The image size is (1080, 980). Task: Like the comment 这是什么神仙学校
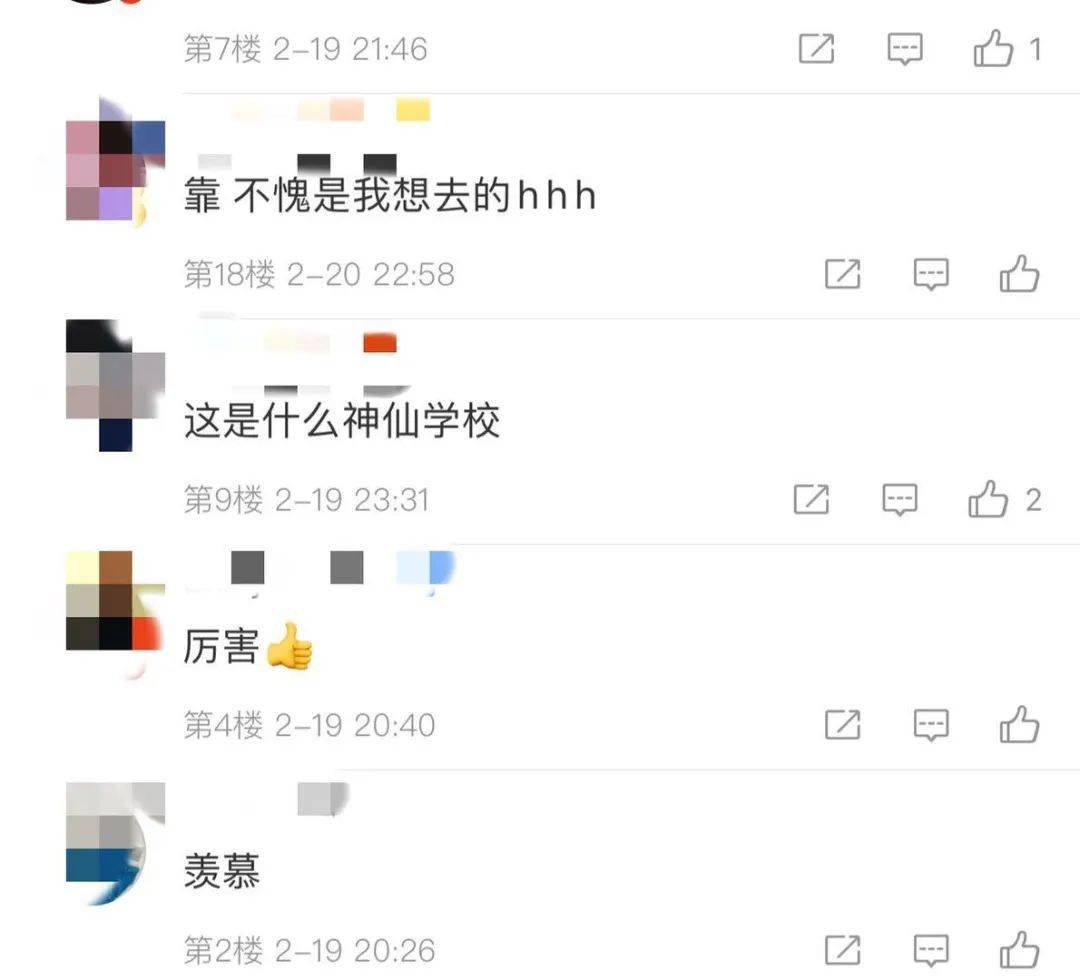tap(988, 499)
